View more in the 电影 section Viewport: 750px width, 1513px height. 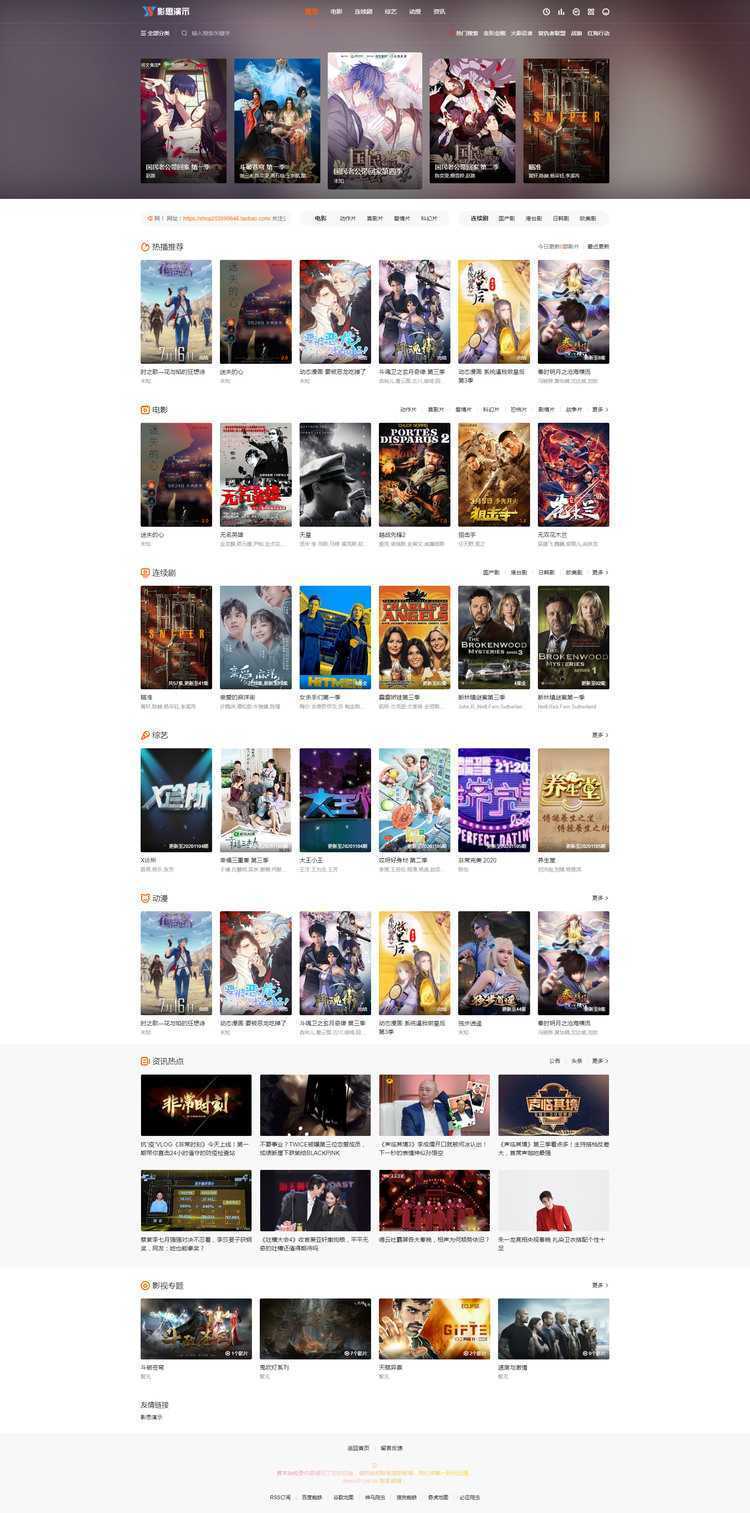(x=599, y=409)
